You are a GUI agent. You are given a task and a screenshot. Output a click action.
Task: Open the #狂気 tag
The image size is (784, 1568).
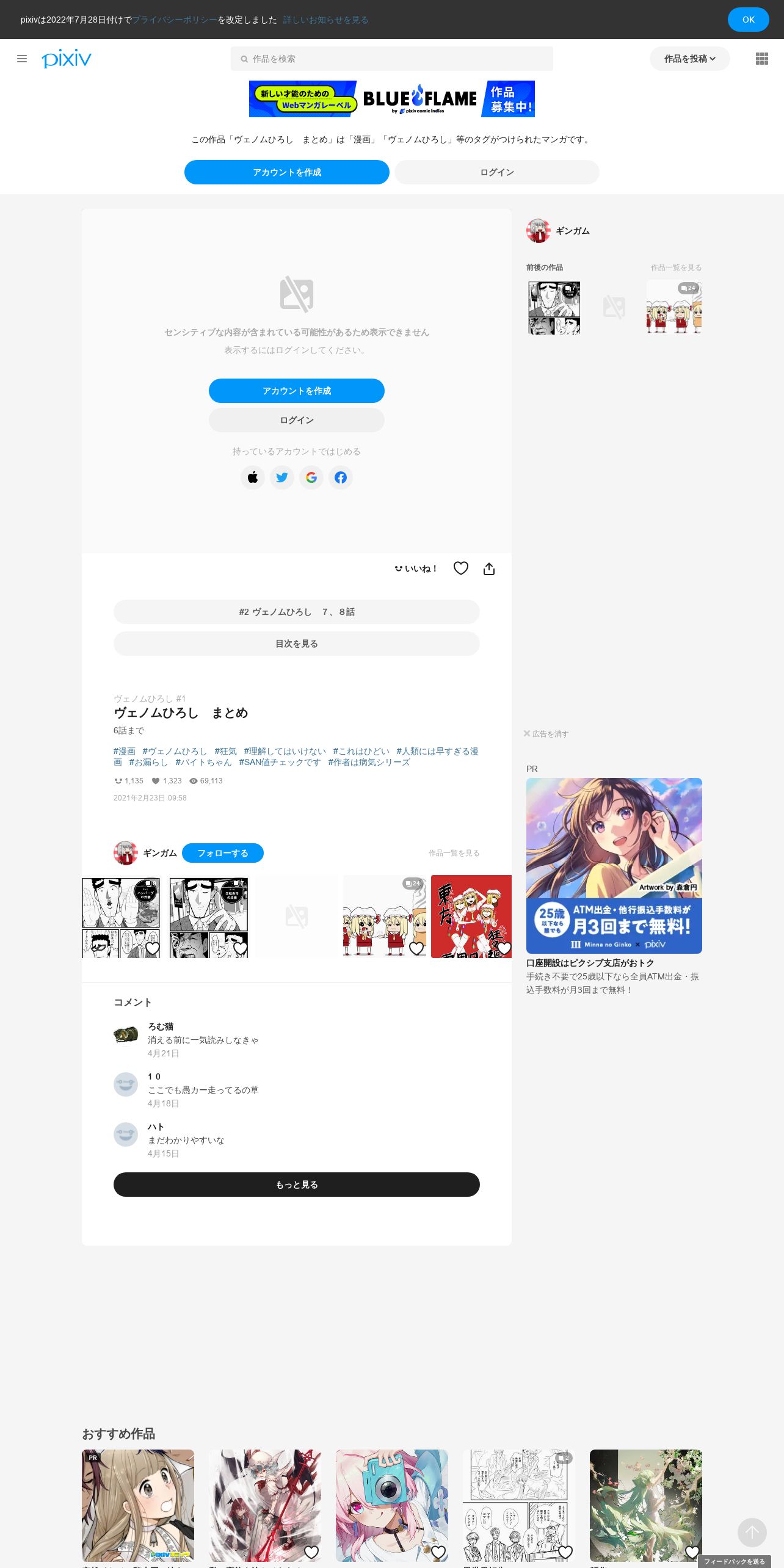[225, 751]
